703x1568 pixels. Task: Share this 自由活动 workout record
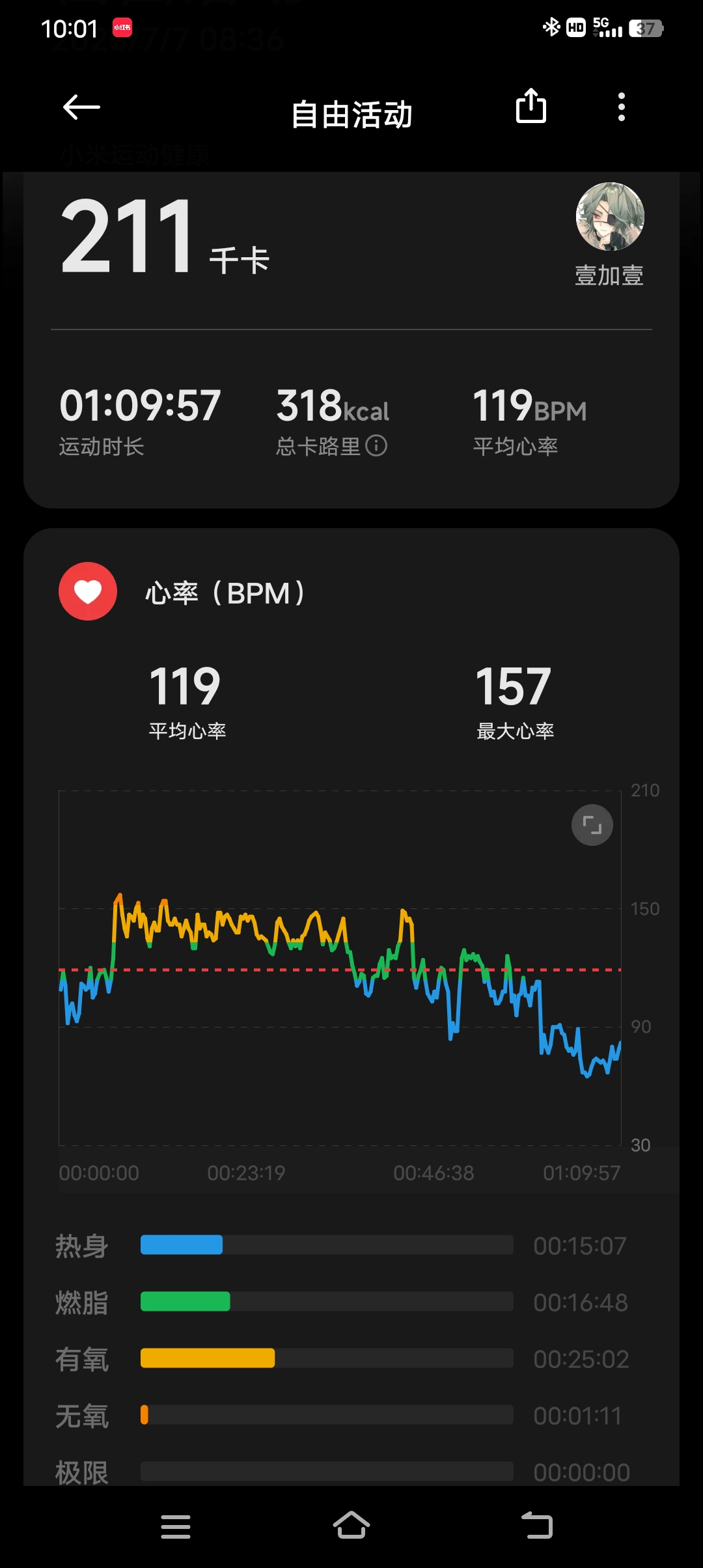coord(531,106)
